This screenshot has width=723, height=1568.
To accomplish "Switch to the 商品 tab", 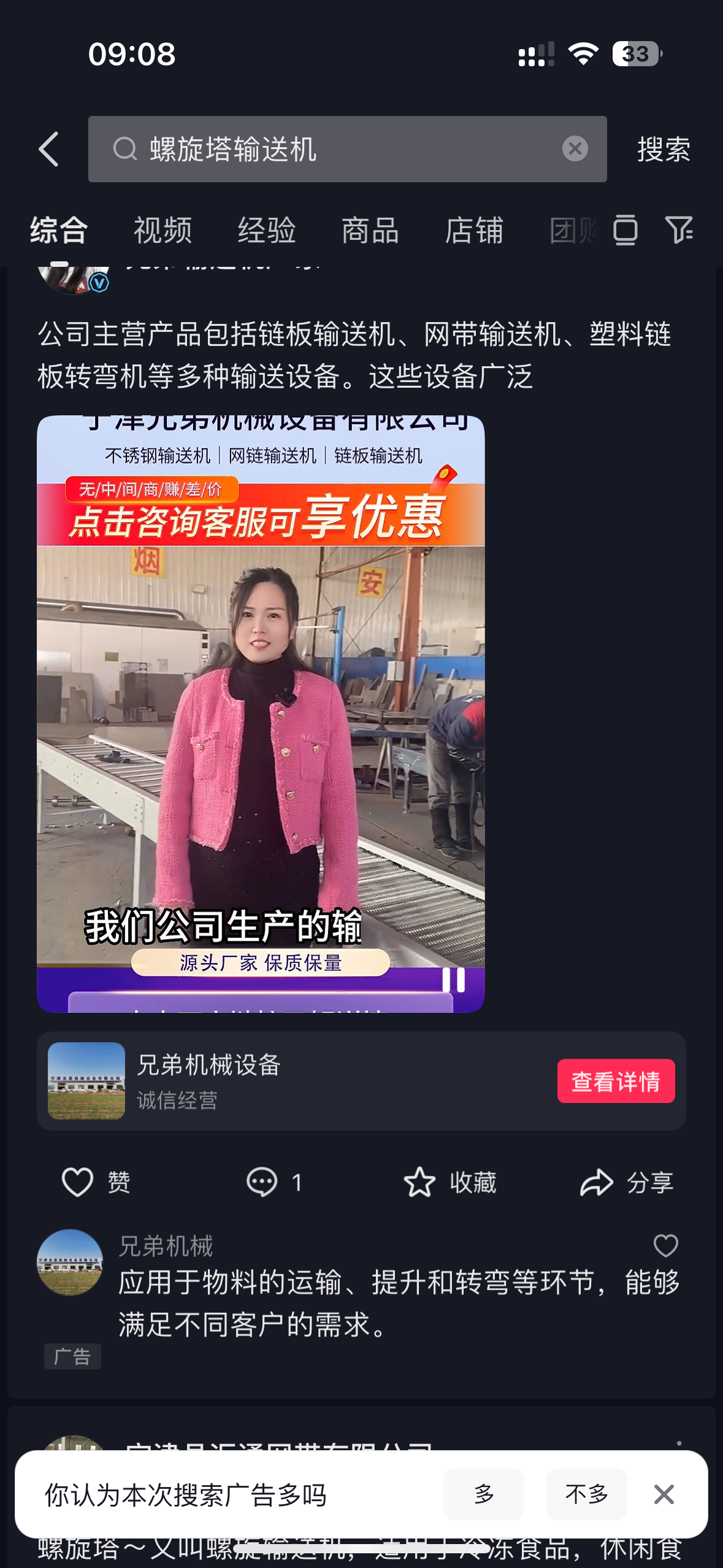I will point(370,231).
